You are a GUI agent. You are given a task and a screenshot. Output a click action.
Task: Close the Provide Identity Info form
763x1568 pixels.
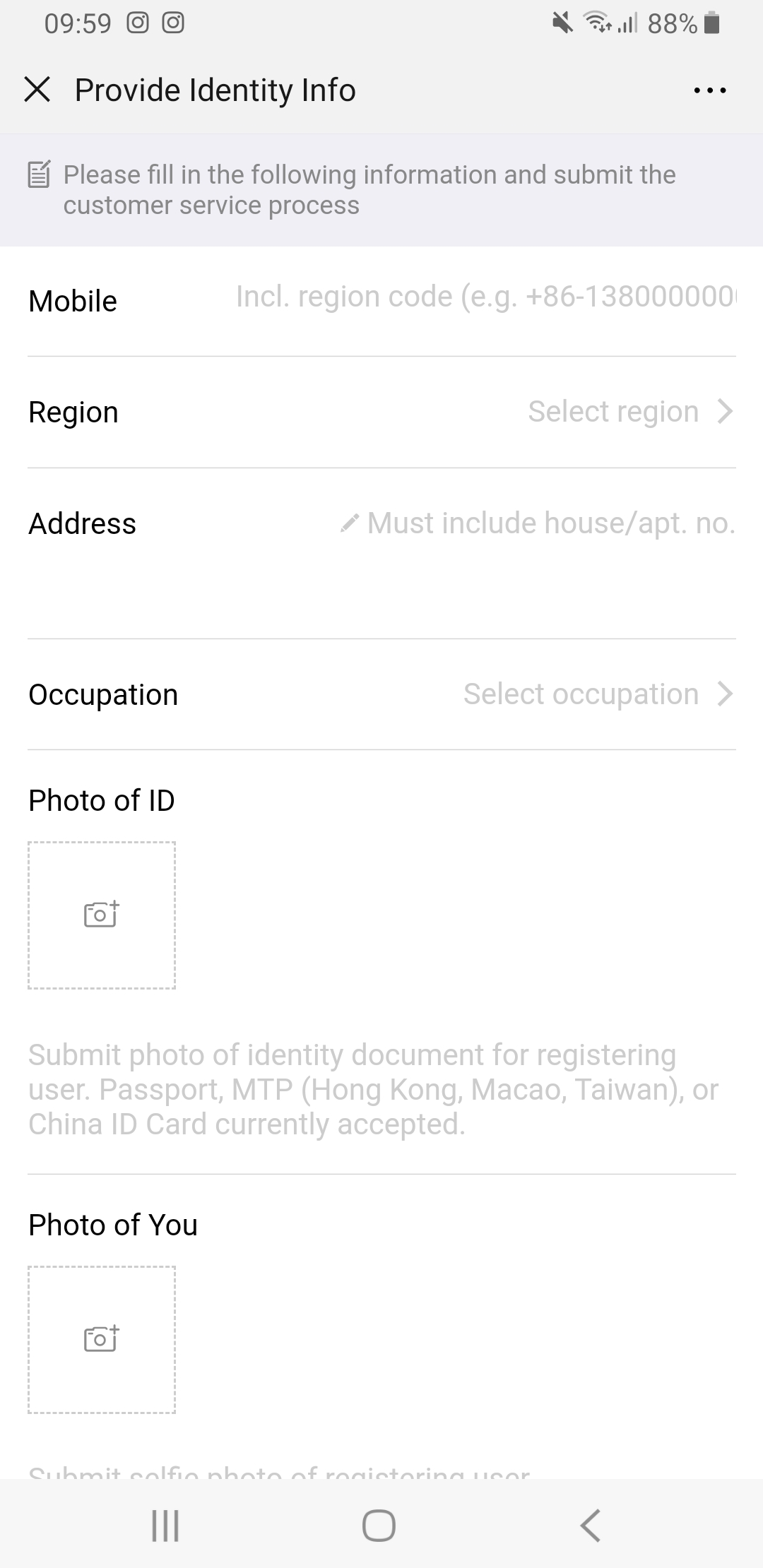[37, 90]
